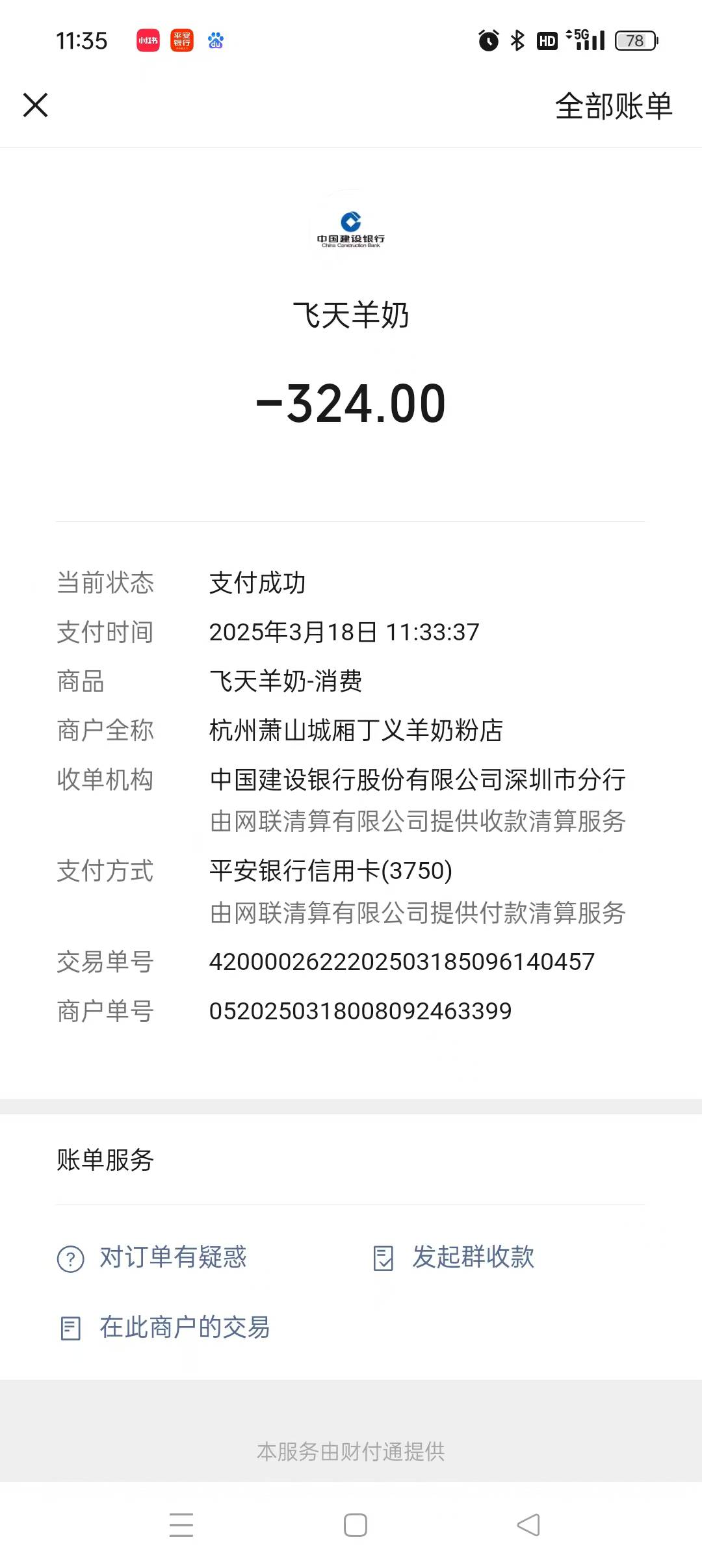Tap the system home button
Screen dimensions: 702x1568
point(355,1524)
